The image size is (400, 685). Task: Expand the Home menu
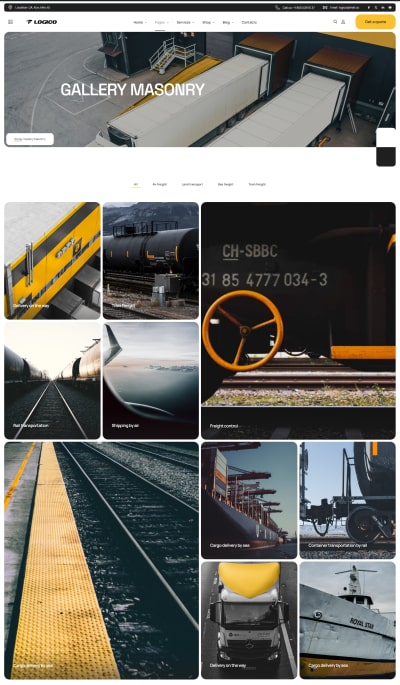tap(140, 22)
